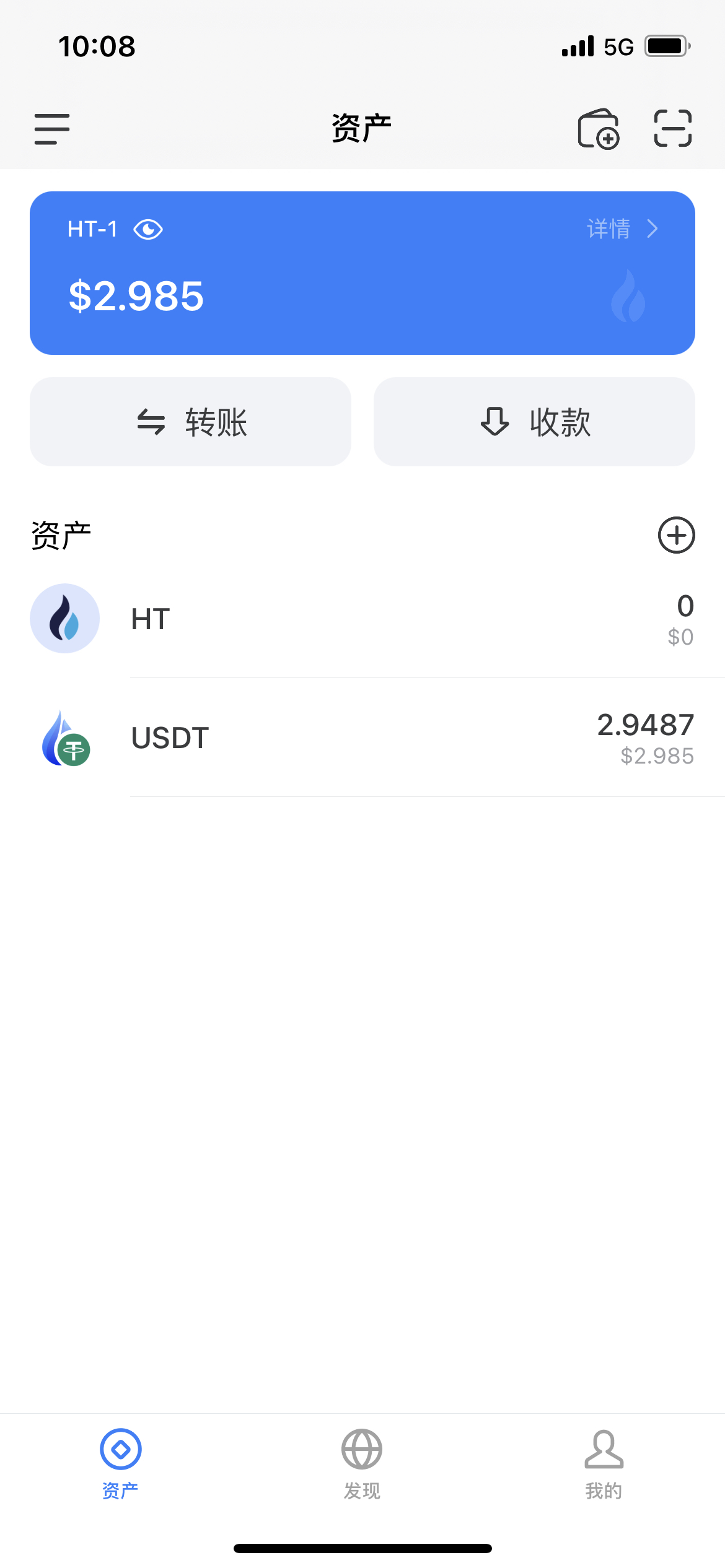Screen dimensions: 725x1568
Task: Open the HT asset row
Action: 362,619
